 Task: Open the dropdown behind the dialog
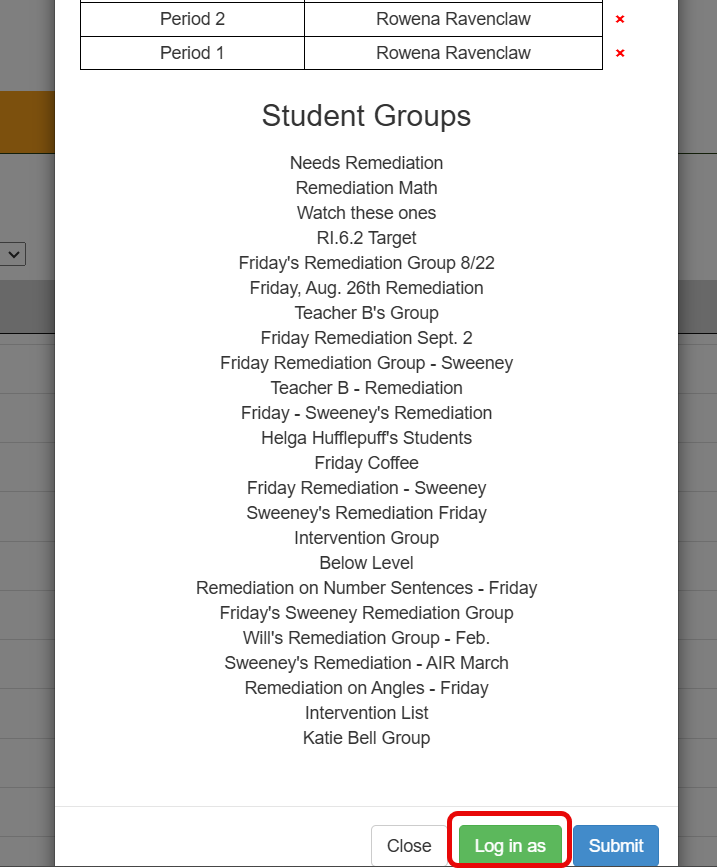click(13, 255)
